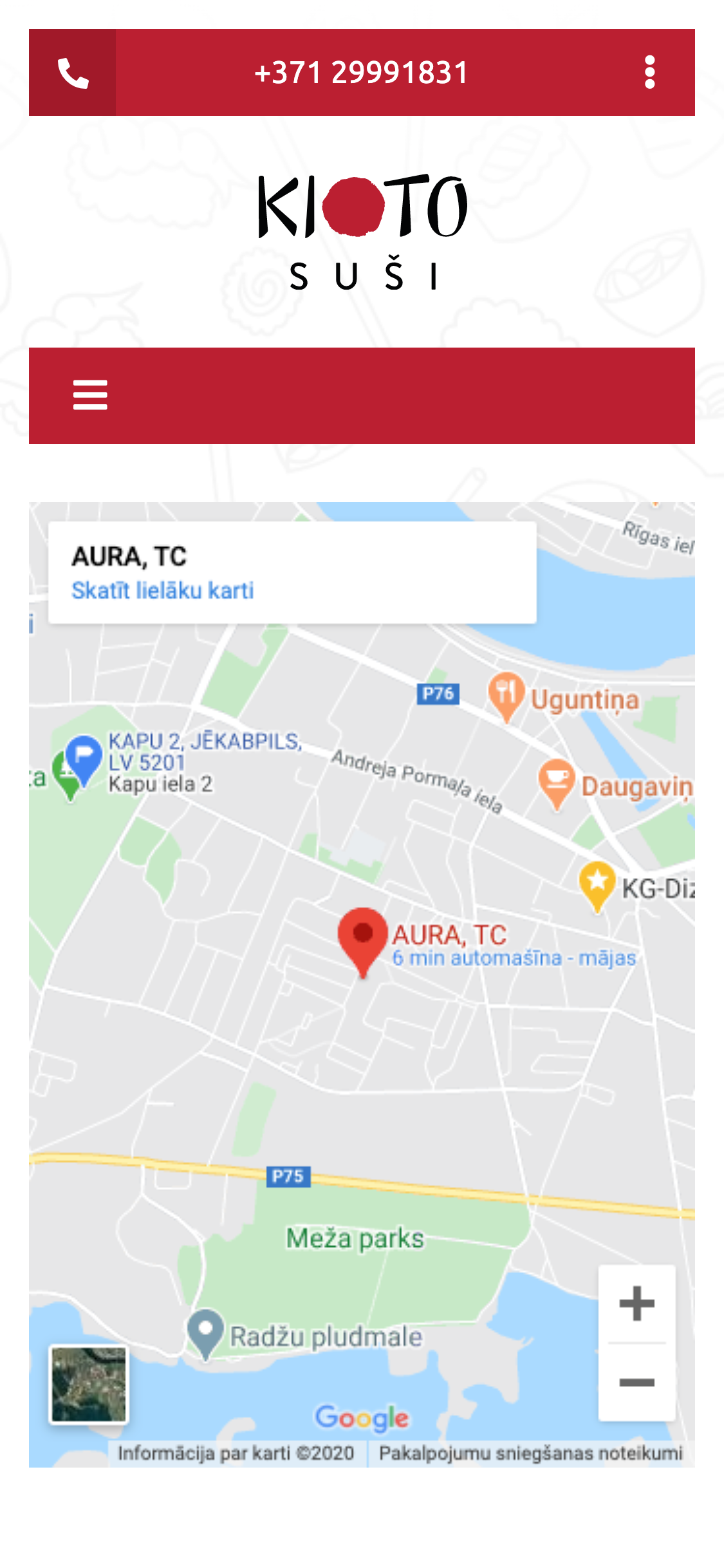Open the Kapu iela 2 parking marker
724x1568 pixels.
[84, 757]
